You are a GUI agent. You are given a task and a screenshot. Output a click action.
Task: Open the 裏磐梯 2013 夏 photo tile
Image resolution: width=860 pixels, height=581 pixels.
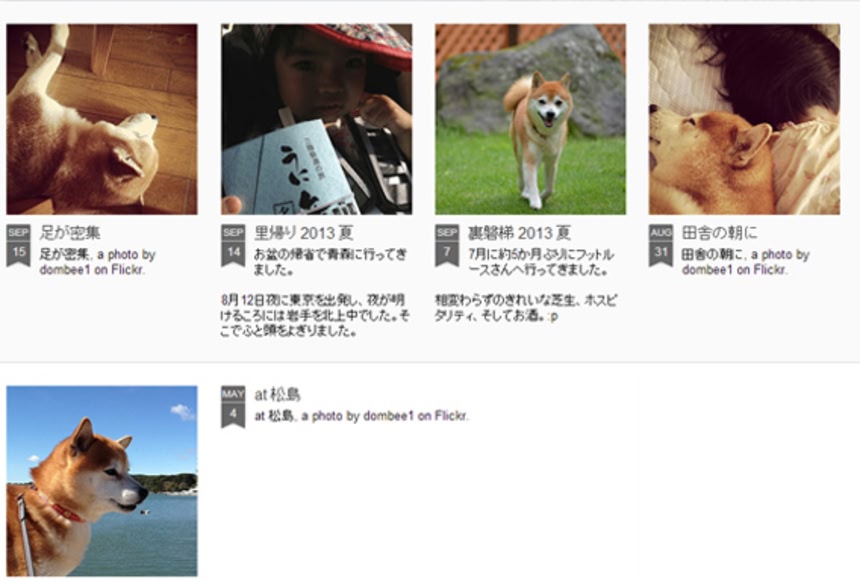pyautogui.click(x=530, y=119)
